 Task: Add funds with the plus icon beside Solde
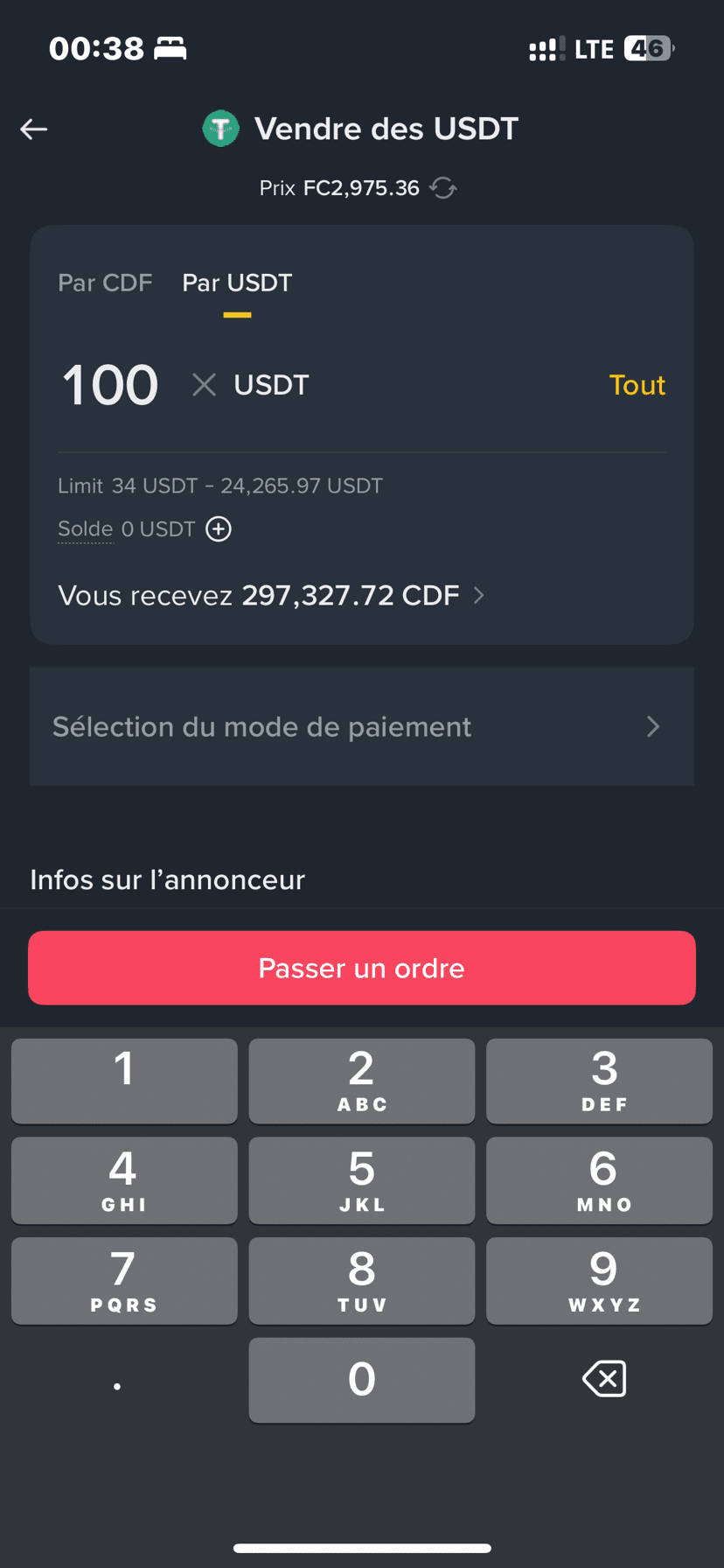219,529
